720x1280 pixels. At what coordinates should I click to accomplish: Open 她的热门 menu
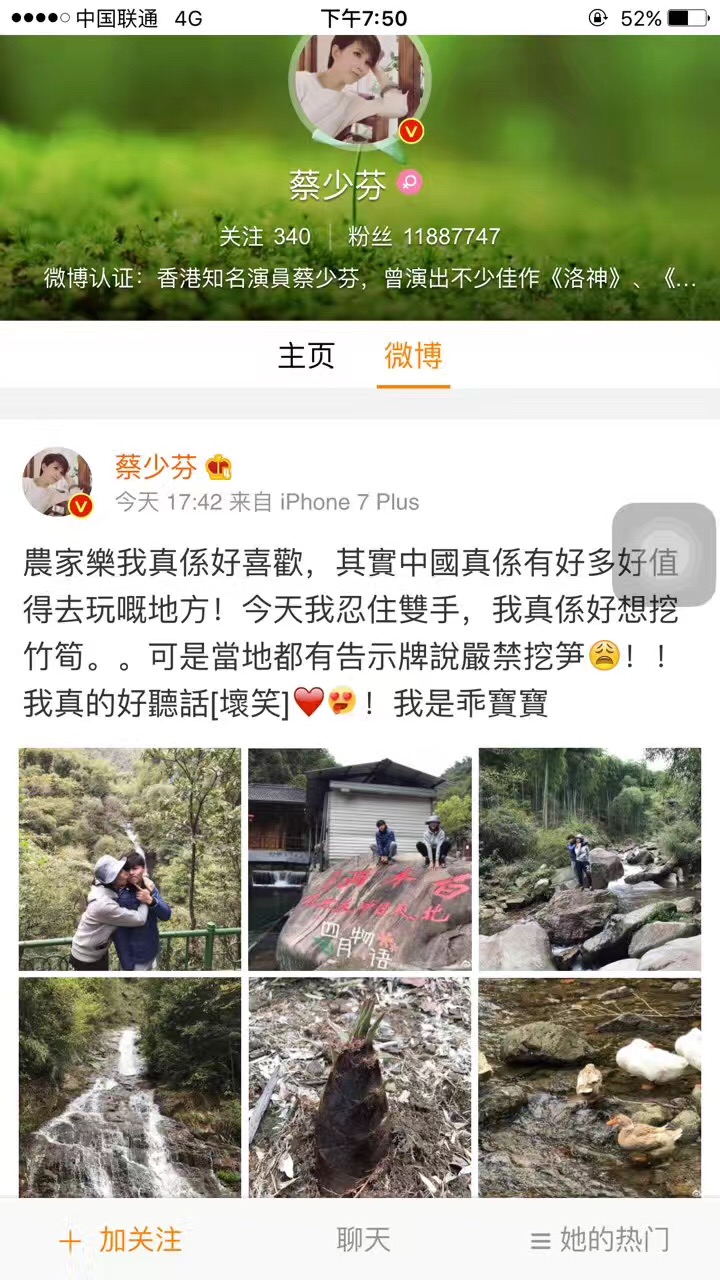[x=600, y=1241]
